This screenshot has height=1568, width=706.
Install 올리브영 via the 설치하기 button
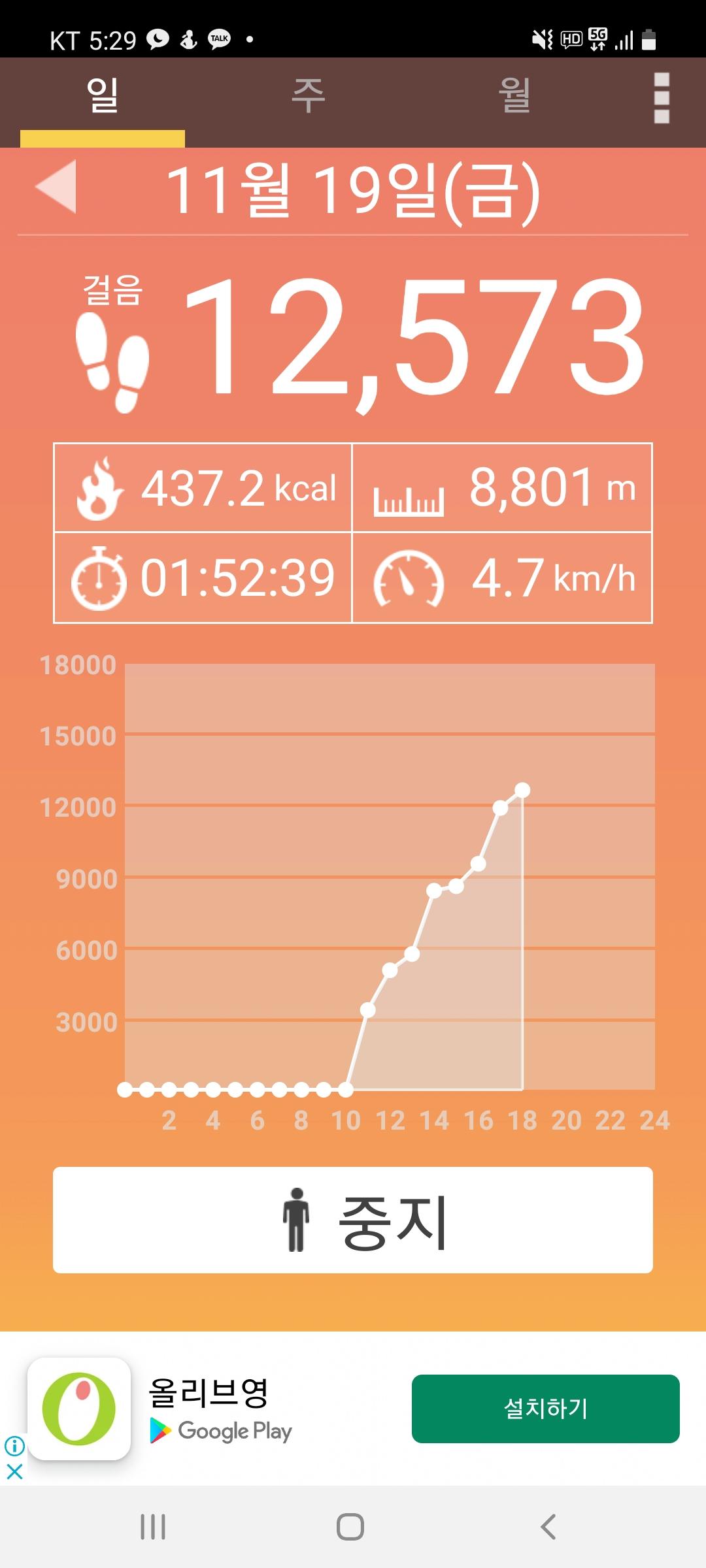[x=545, y=1409]
